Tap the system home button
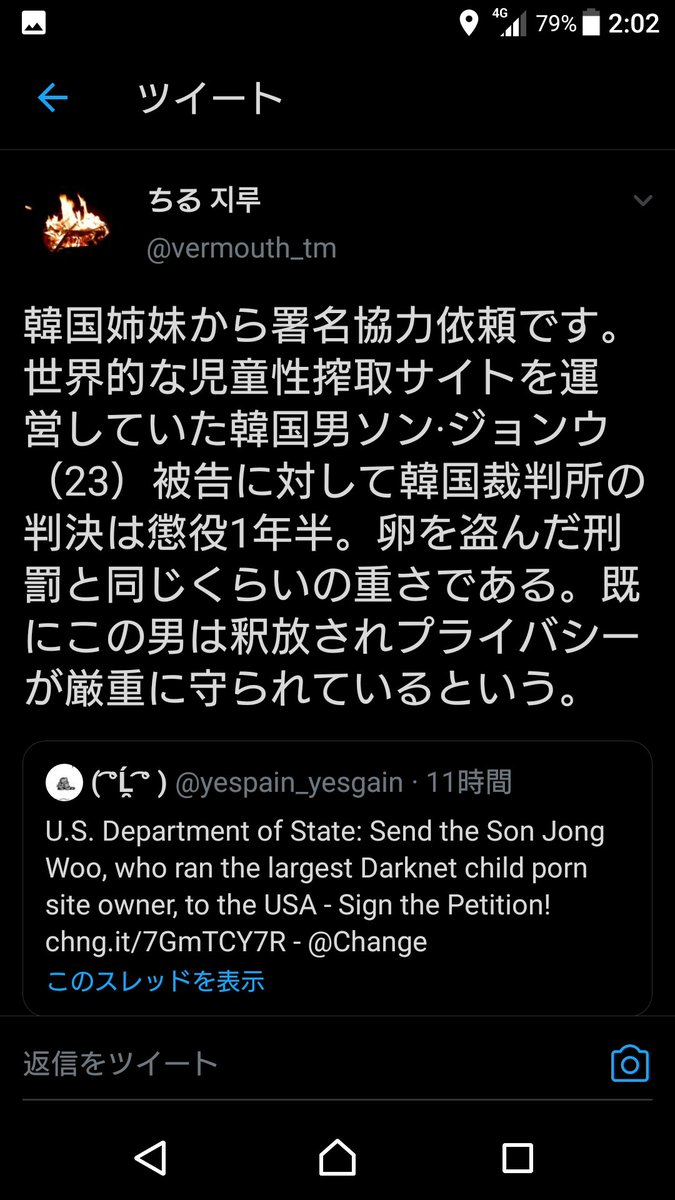Screen dimensions: 675x1200 click(337, 1158)
